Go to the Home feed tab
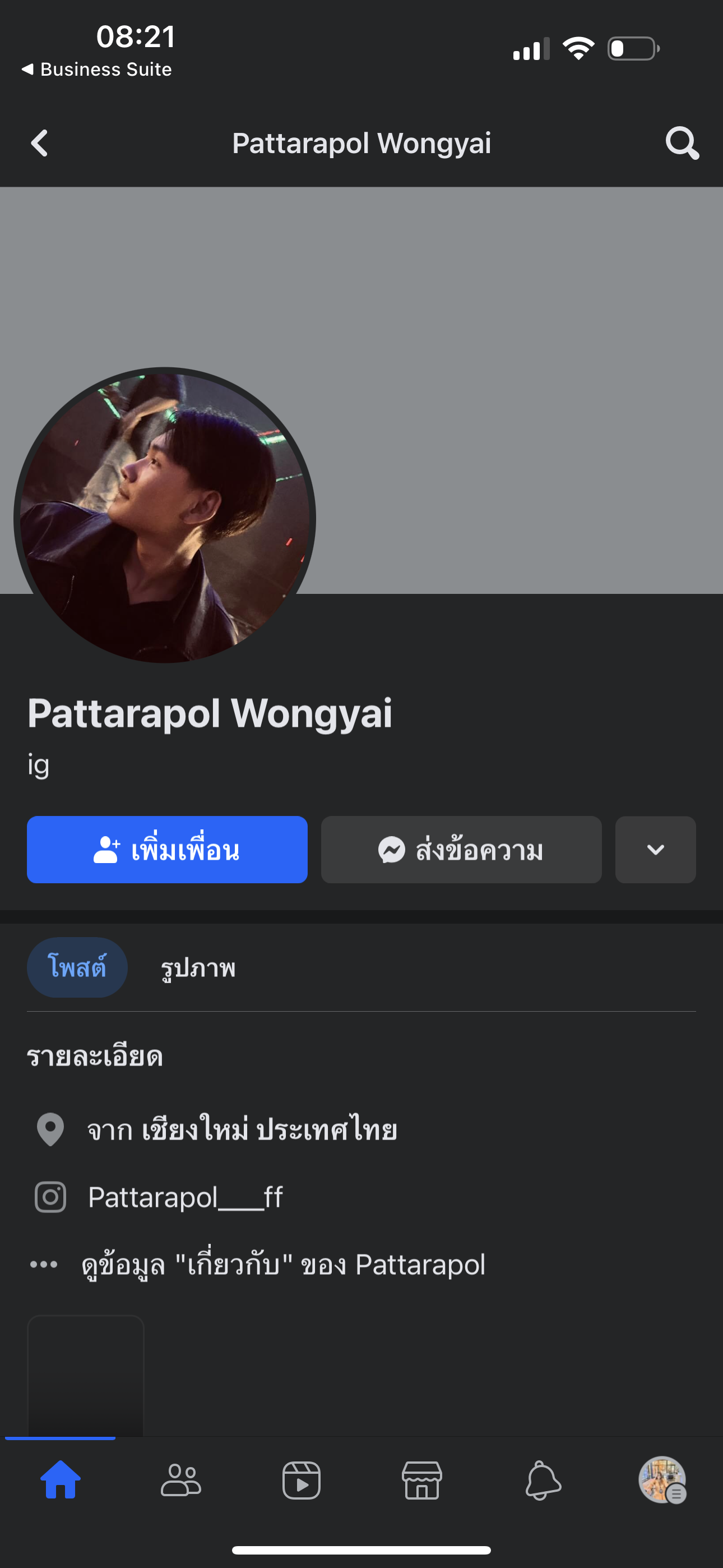 pyautogui.click(x=61, y=1480)
